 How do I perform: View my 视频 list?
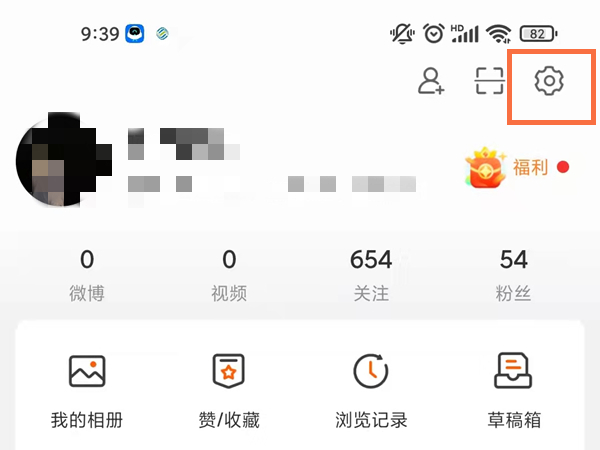pos(229,274)
